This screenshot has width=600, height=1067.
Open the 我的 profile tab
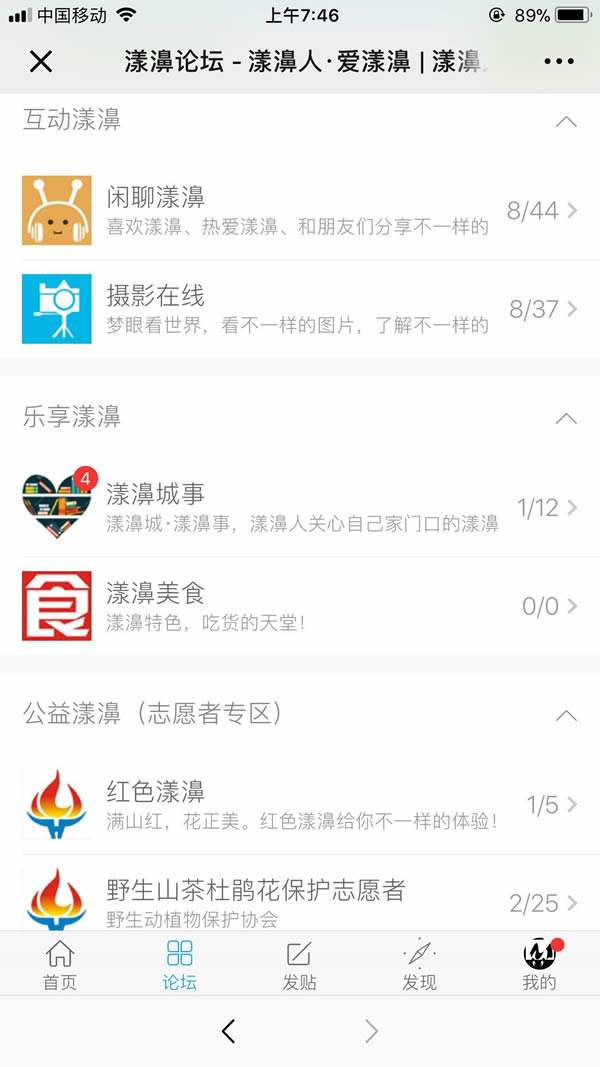(540, 965)
